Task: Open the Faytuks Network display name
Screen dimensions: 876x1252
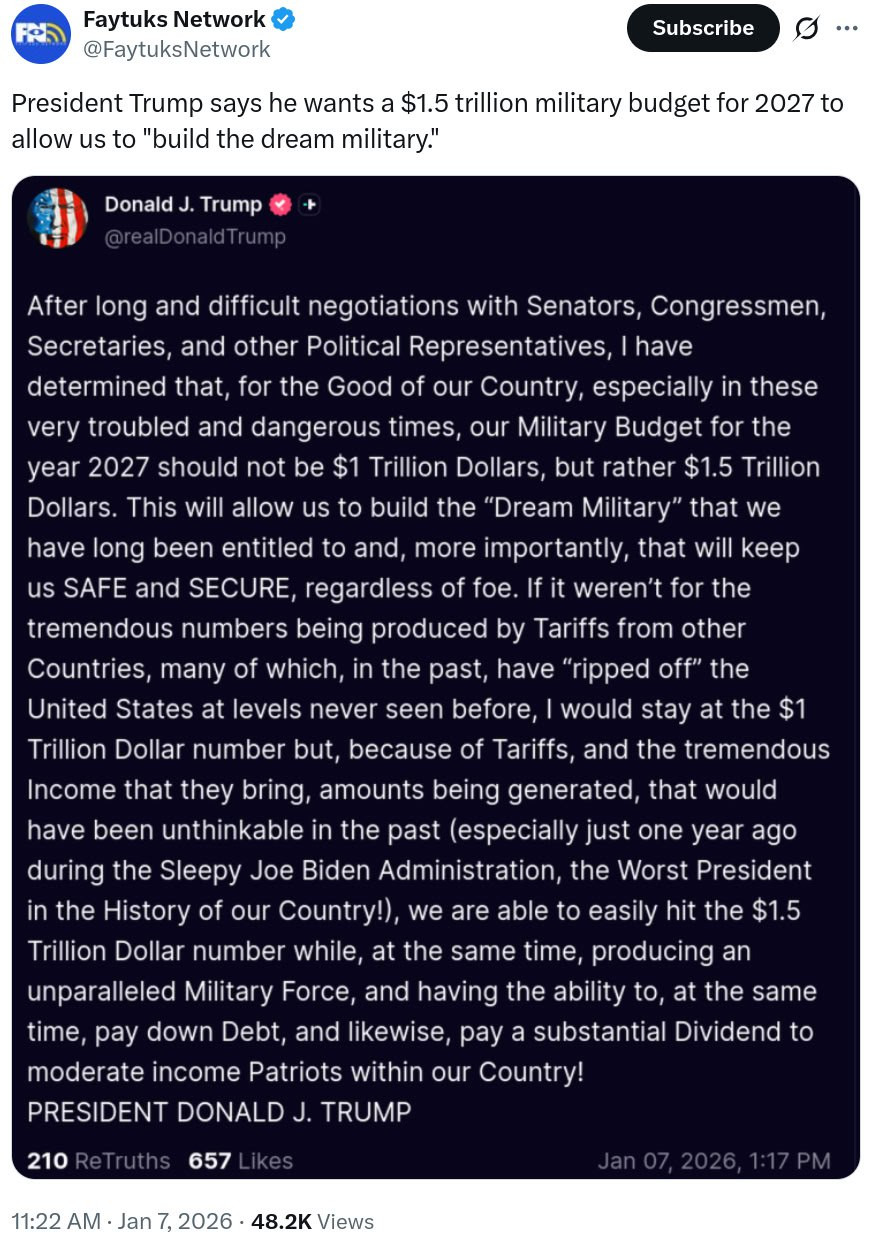Action: (174, 19)
